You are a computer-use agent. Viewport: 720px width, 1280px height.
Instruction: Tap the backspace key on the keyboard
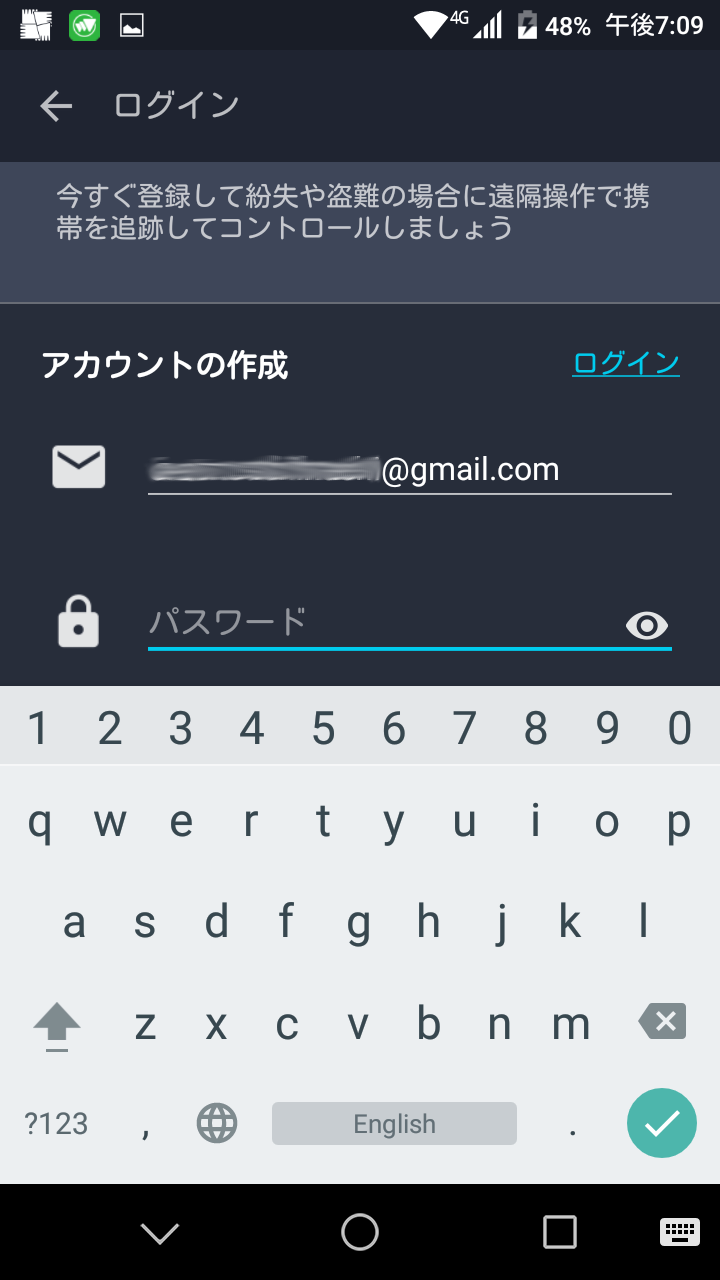(x=662, y=1022)
